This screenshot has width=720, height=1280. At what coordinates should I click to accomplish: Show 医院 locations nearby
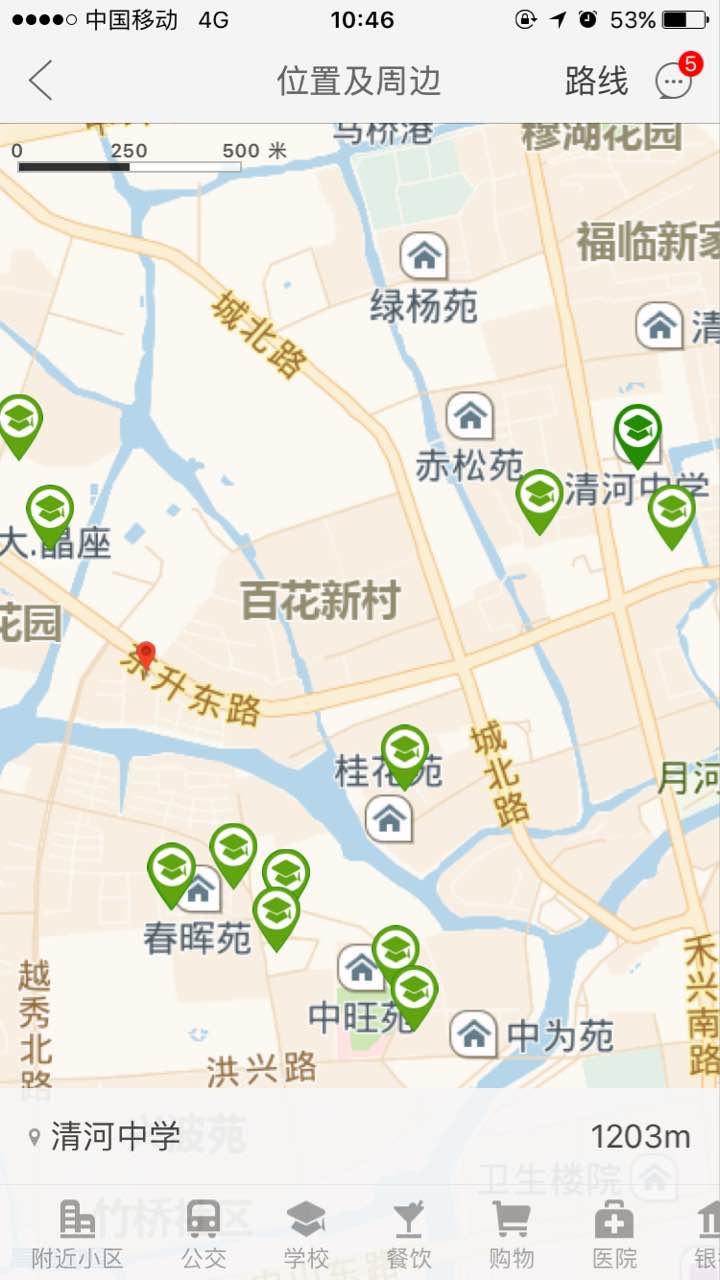(x=614, y=1235)
